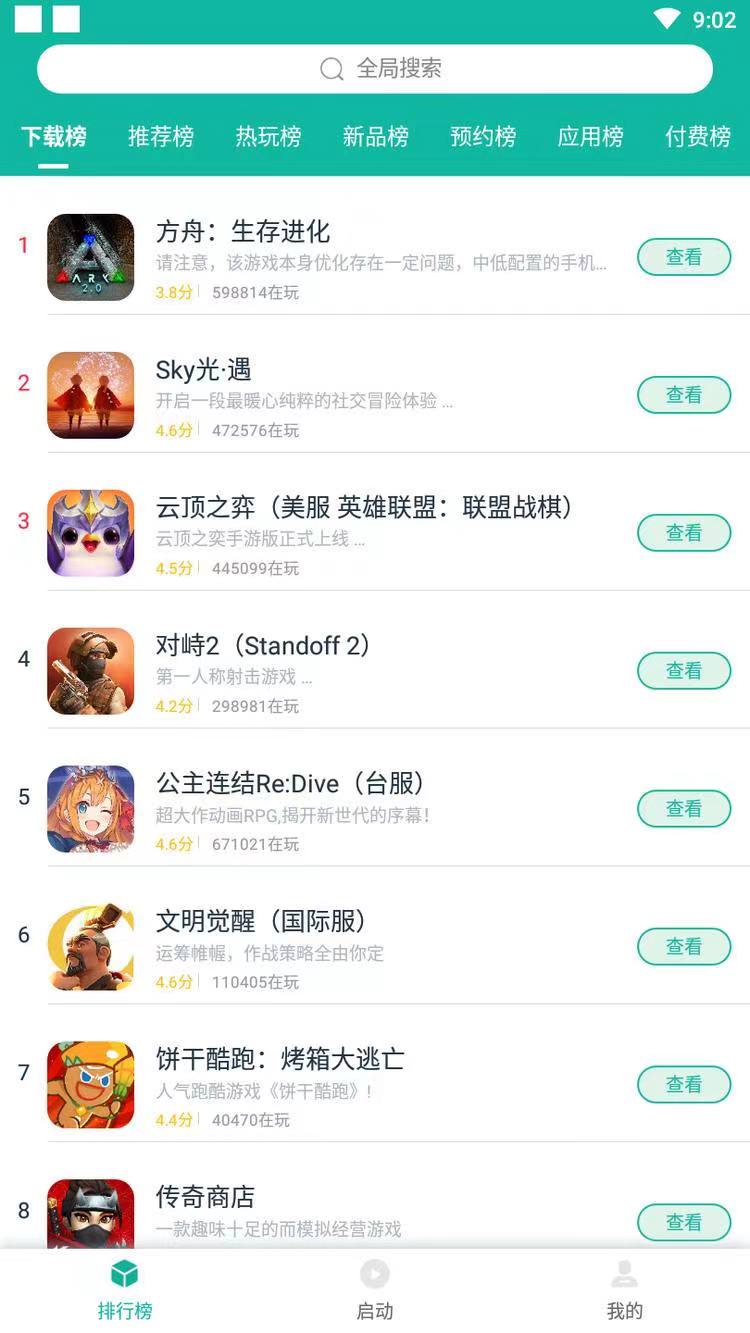
Task: Open the 文明觉醒 game icon
Action: click(90, 947)
